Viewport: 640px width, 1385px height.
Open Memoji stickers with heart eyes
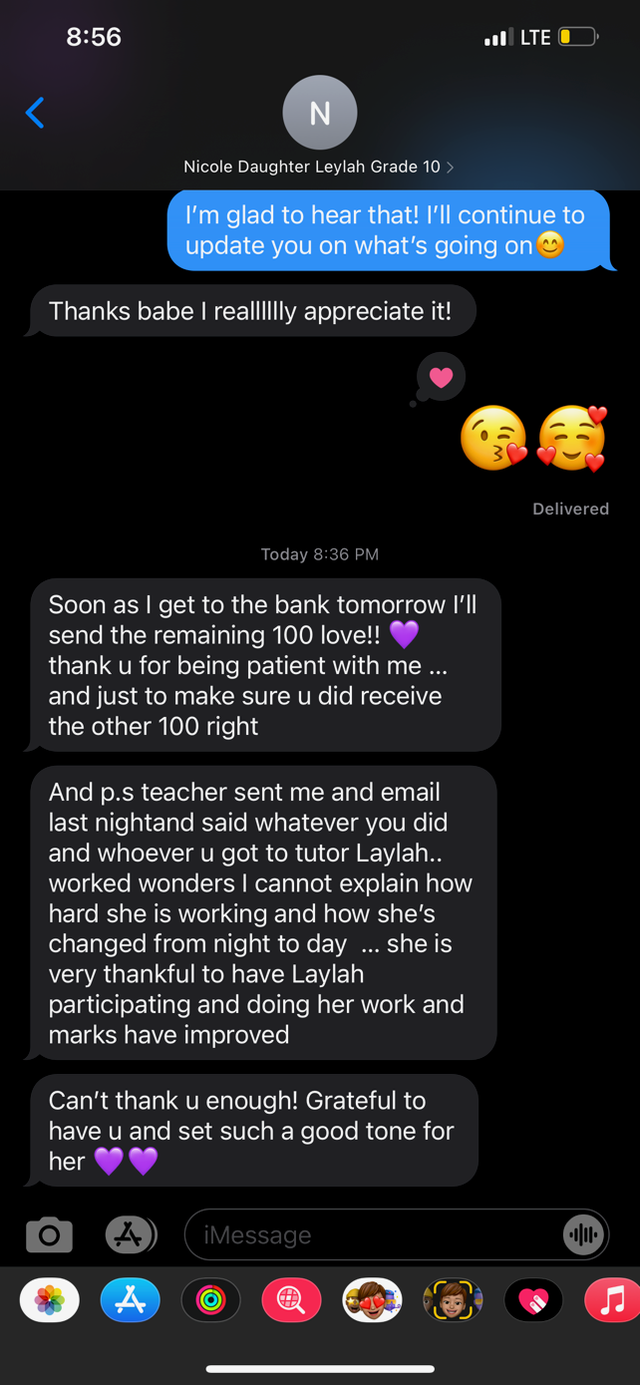(x=372, y=1300)
